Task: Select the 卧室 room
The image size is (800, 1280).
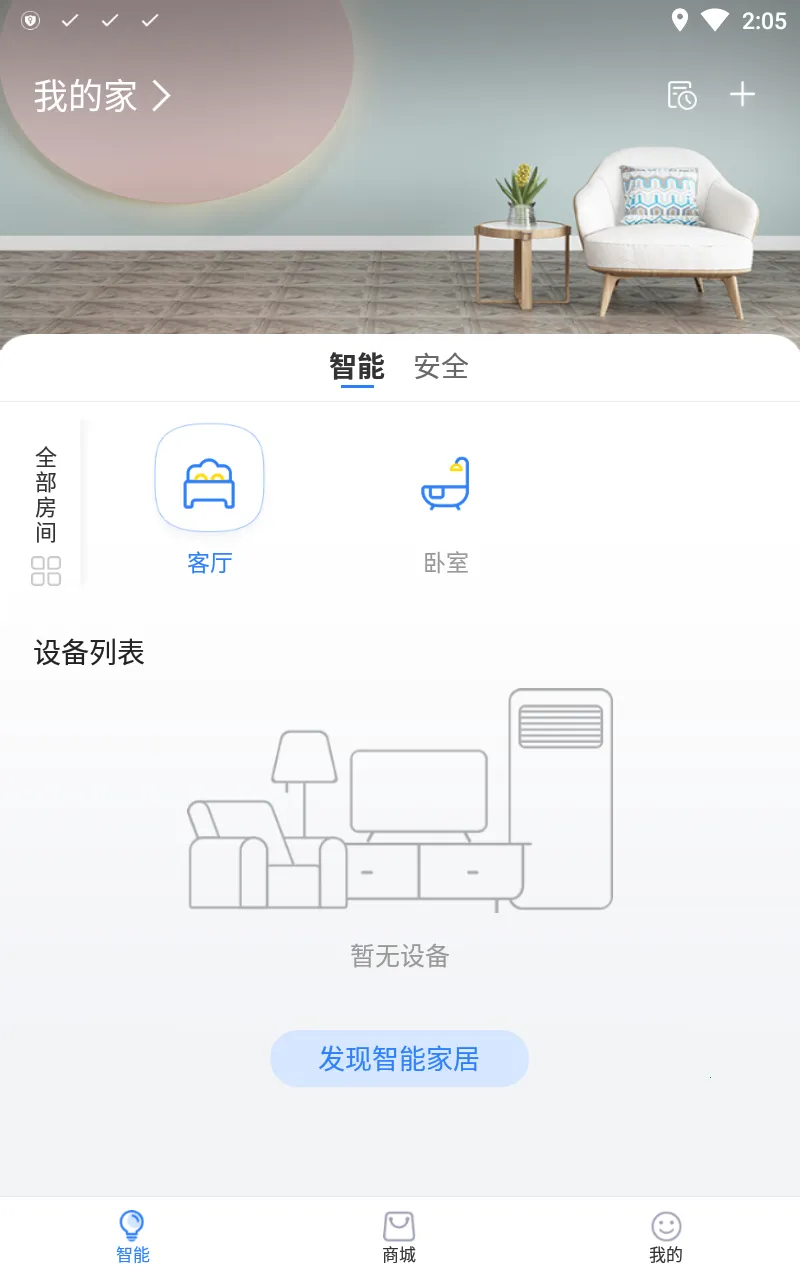Action: point(445,500)
